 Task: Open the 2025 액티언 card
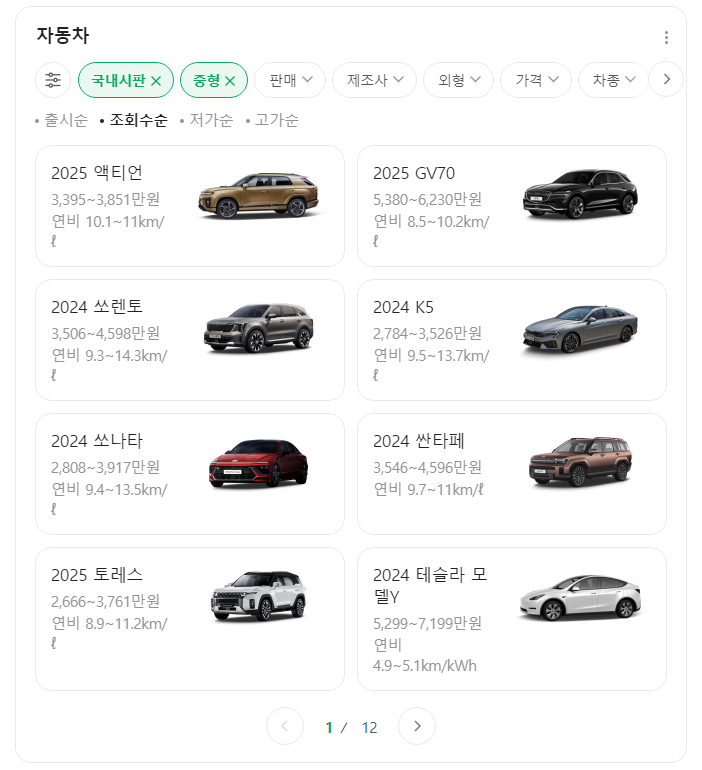(x=190, y=206)
